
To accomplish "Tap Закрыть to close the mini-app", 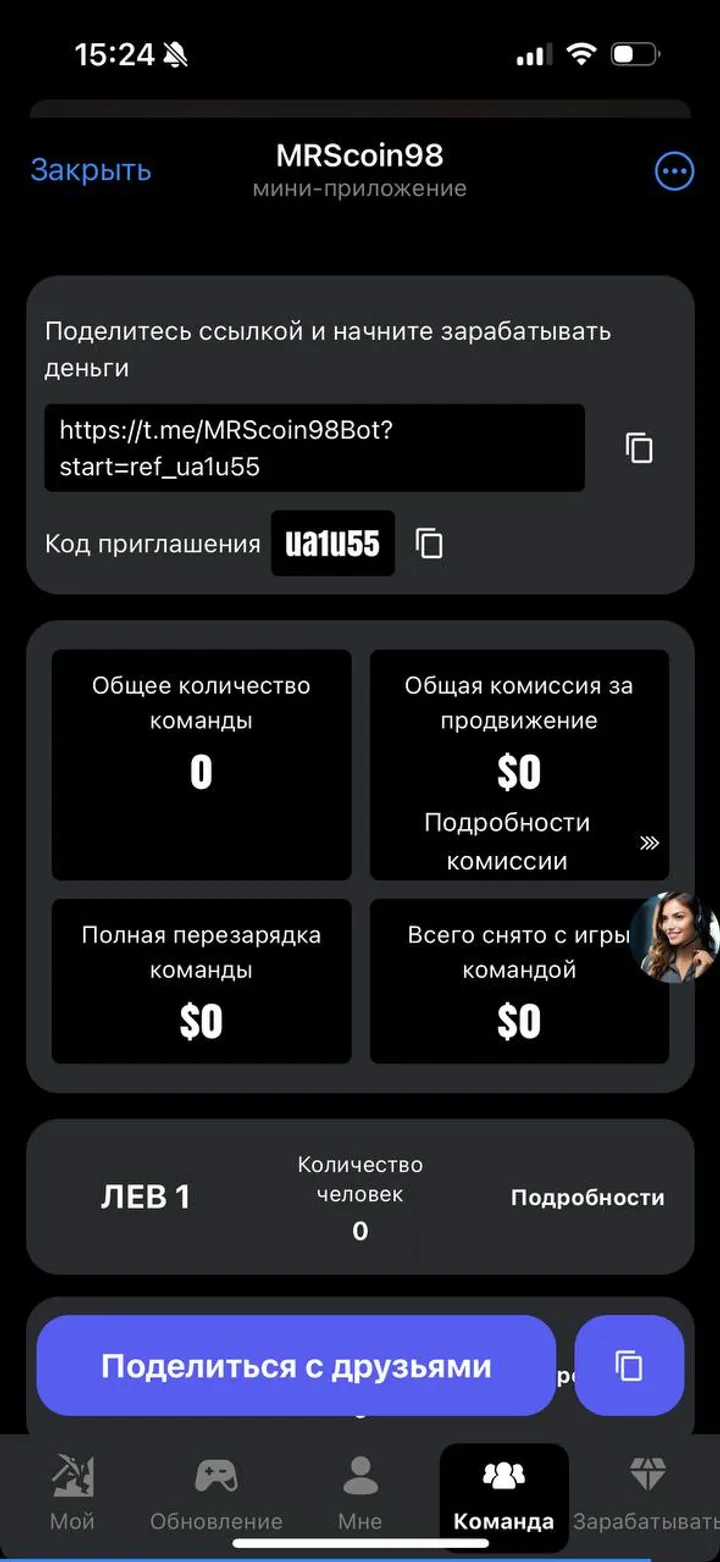I will (92, 169).
